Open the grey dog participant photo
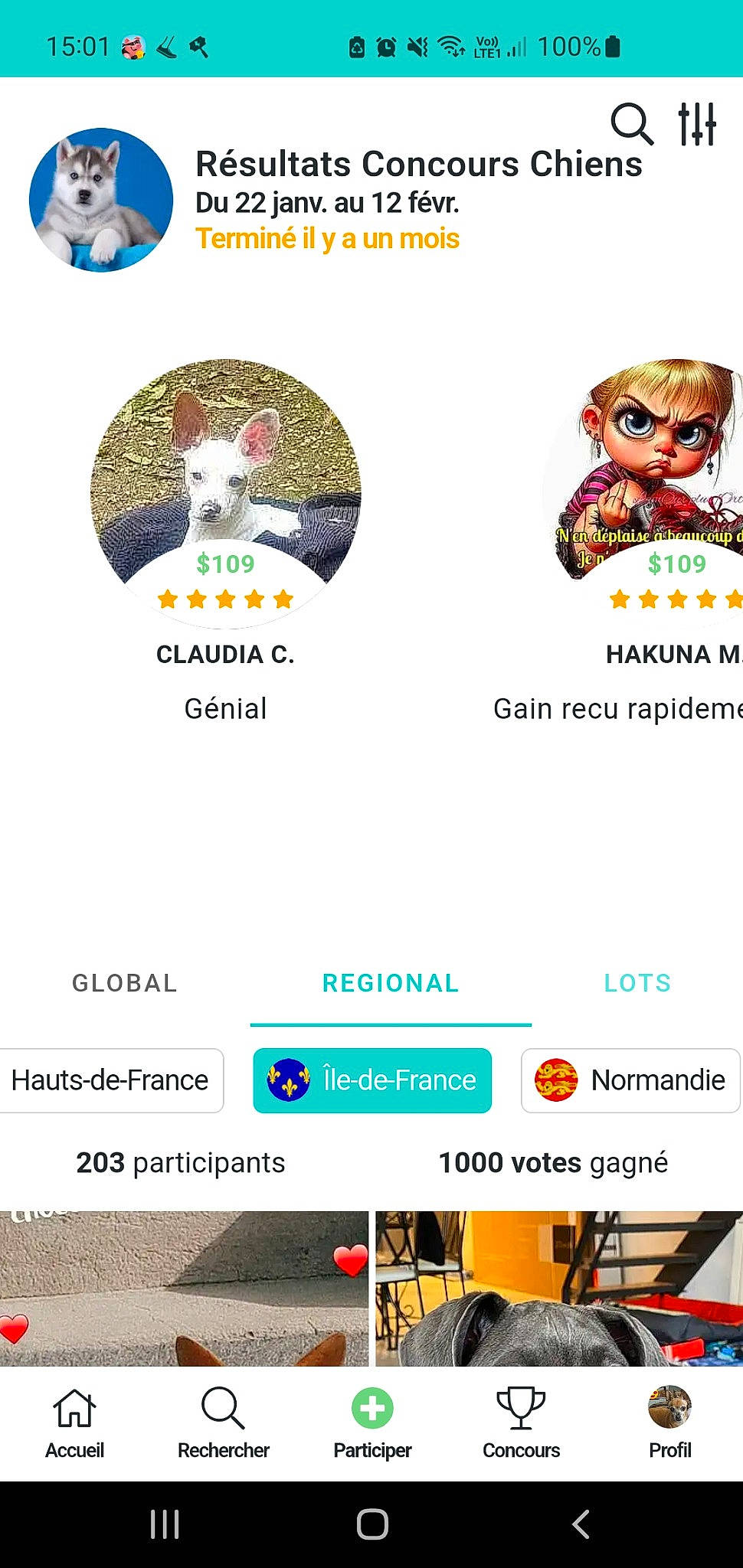Screen dimensions: 743x1568 point(559,1289)
